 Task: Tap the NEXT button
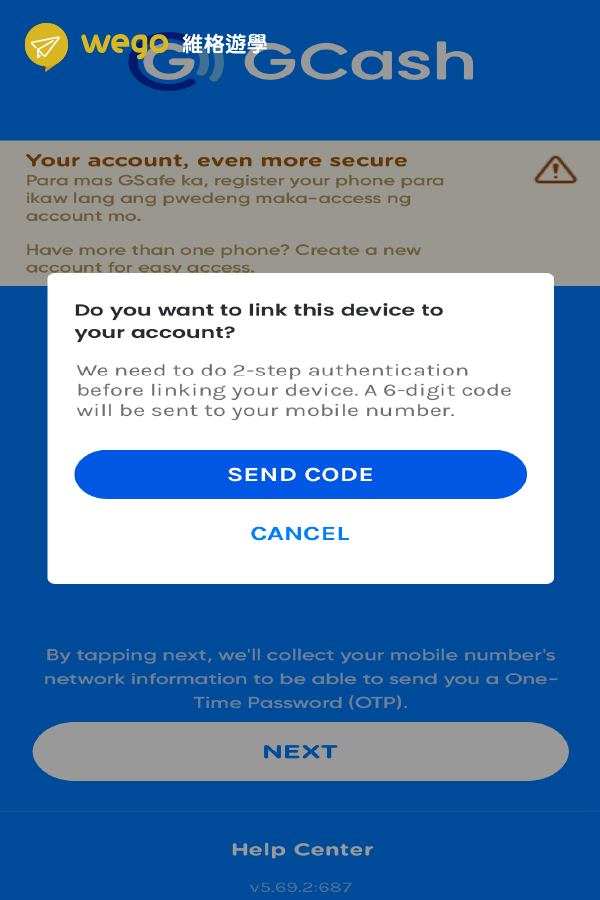300,751
